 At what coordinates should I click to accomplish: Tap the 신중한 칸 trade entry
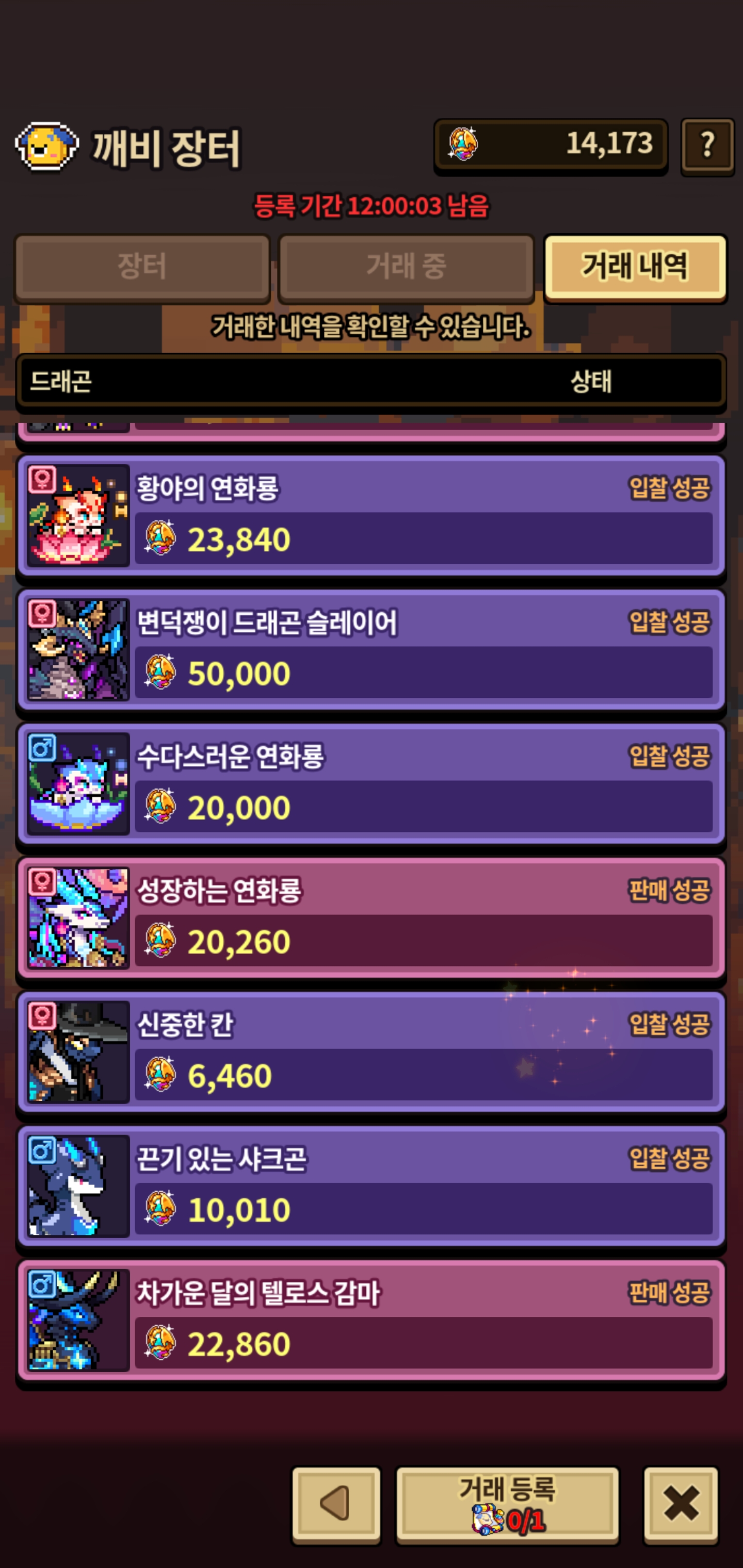click(371, 1051)
